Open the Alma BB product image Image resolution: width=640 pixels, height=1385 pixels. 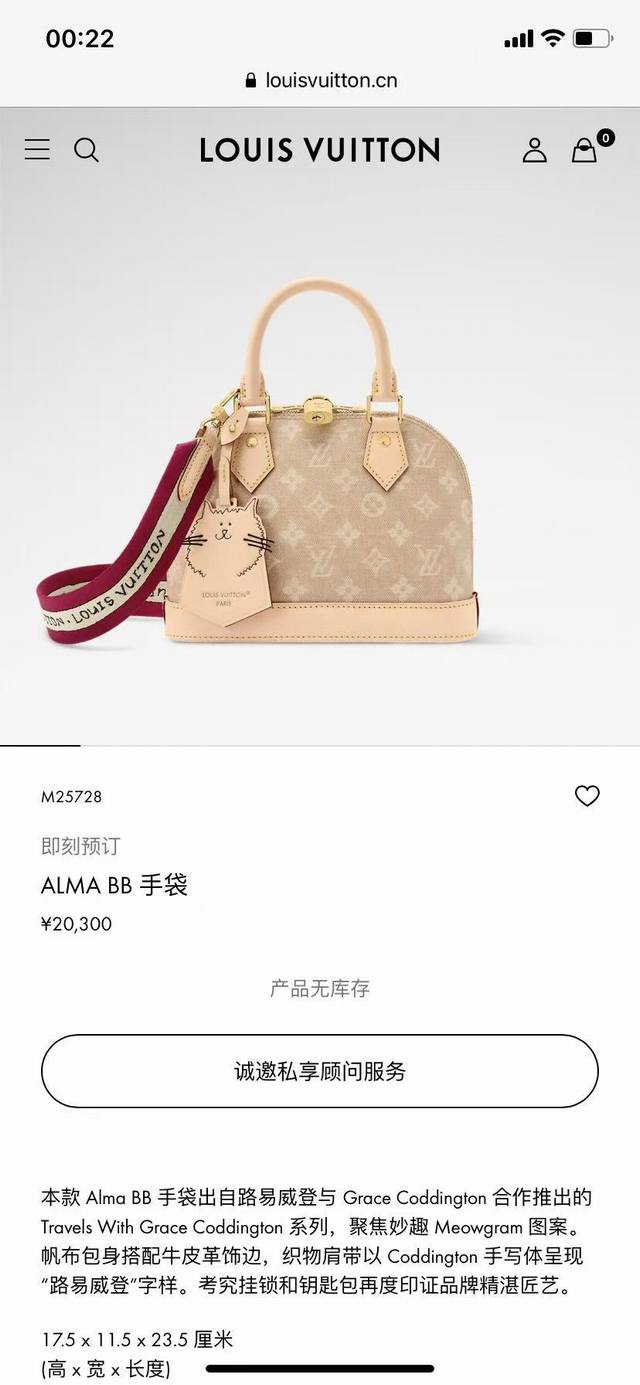point(320,460)
